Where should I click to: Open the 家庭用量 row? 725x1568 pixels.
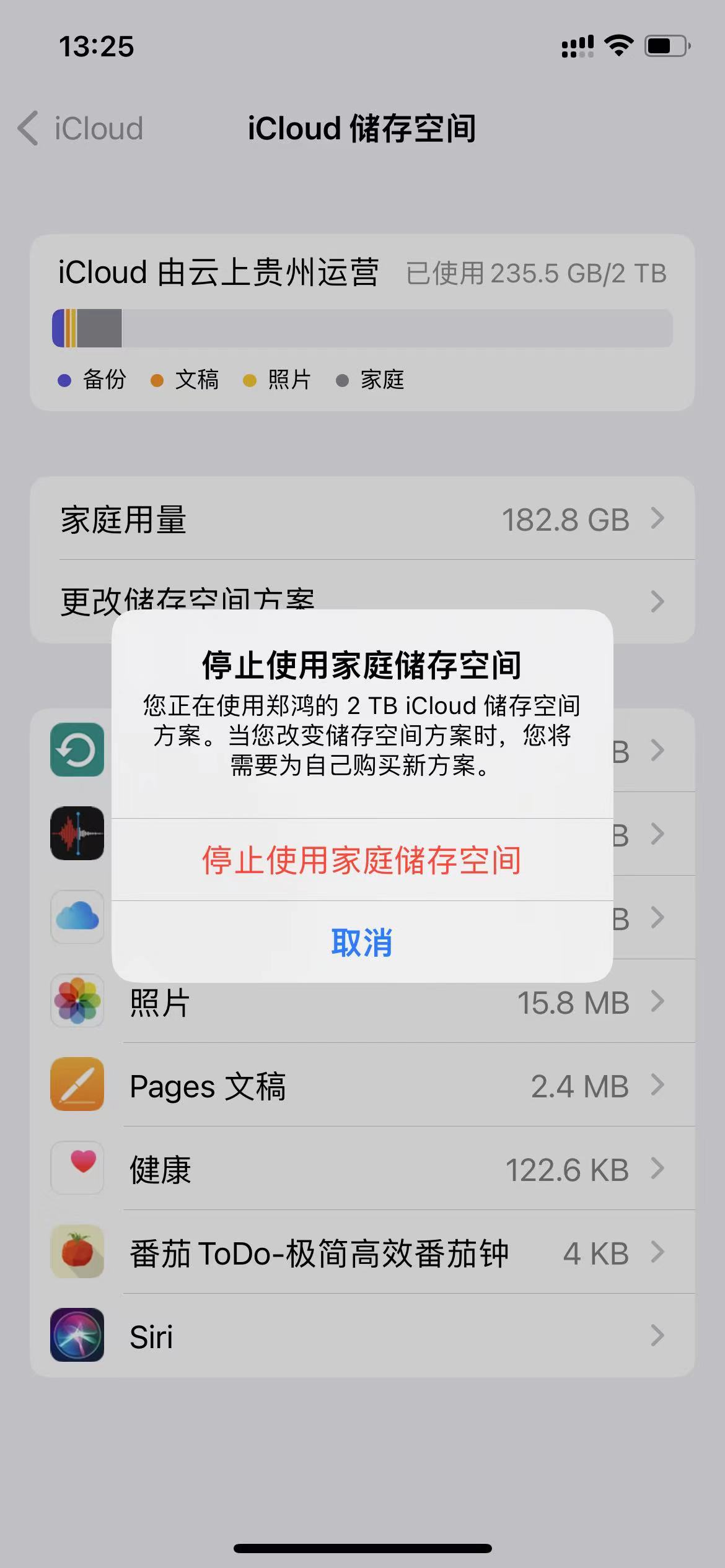click(x=362, y=519)
